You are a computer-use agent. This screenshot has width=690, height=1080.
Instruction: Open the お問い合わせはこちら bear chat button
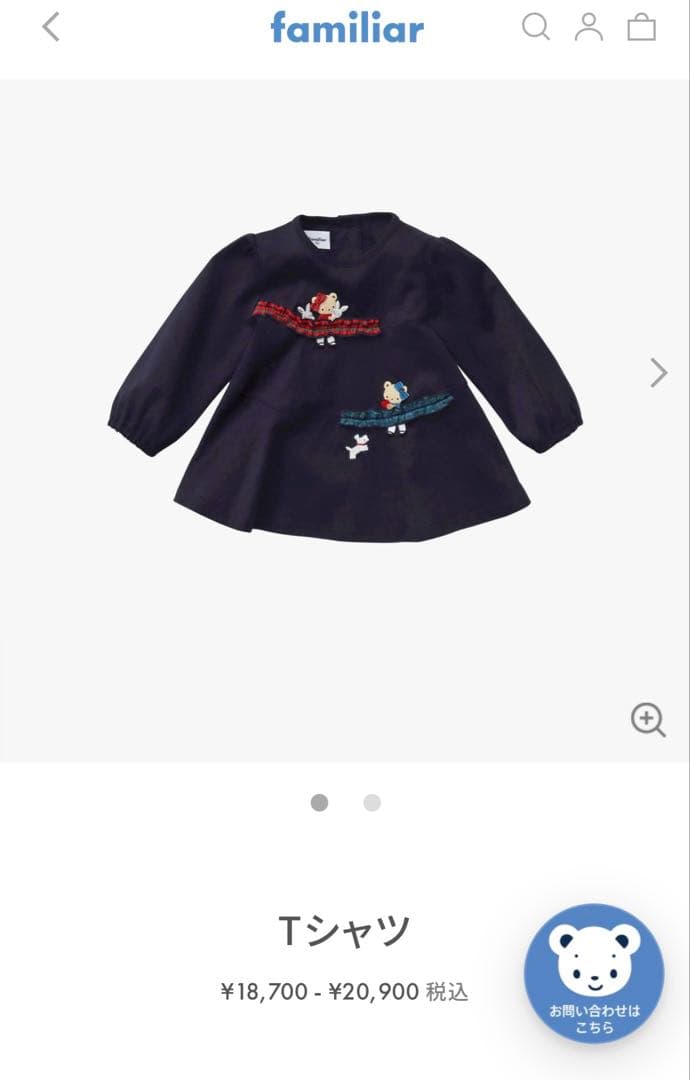pyautogui.click(x=594, y=974)
